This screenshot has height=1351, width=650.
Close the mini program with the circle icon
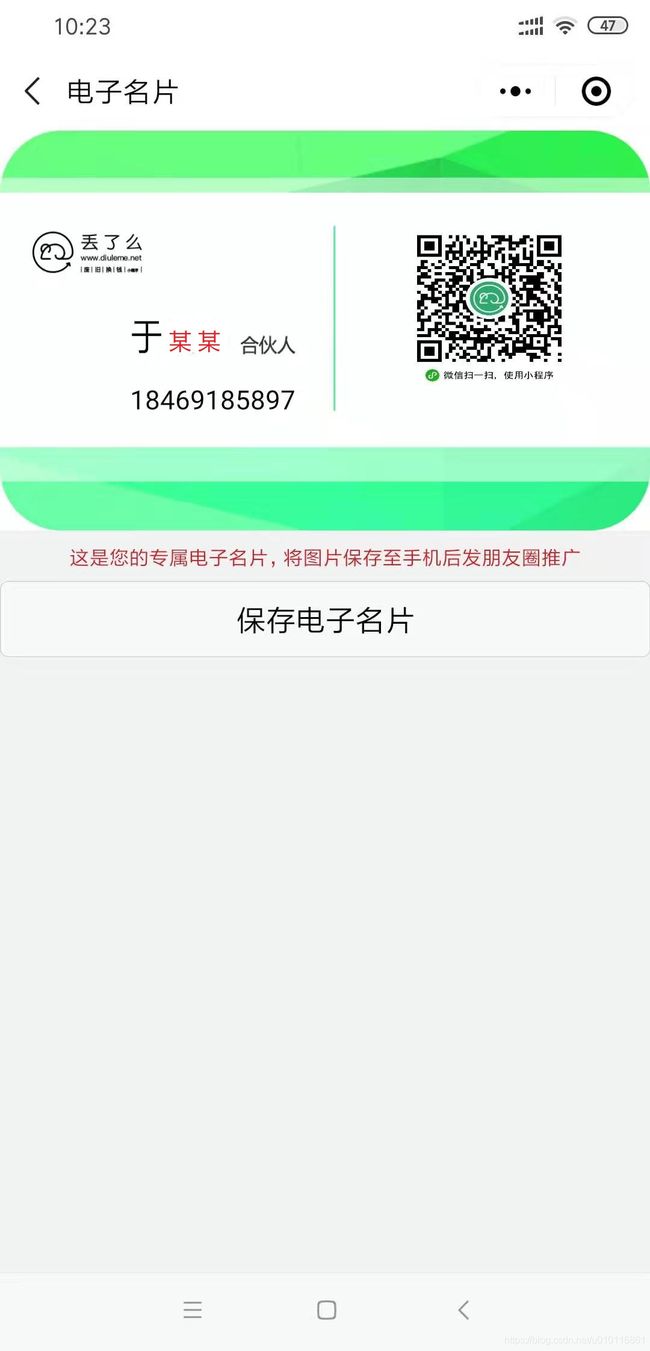596,92
